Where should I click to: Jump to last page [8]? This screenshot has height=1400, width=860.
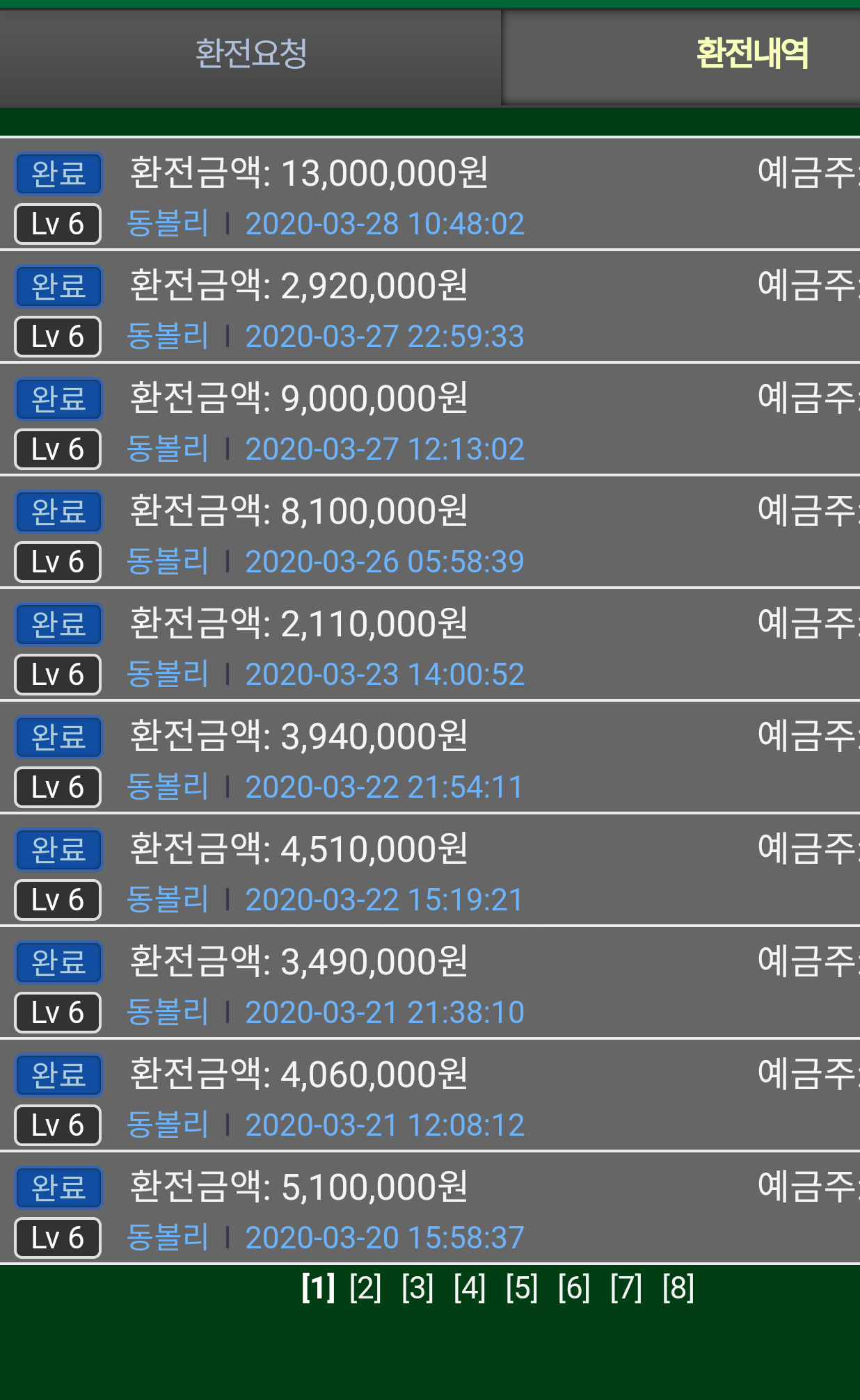678,1288
